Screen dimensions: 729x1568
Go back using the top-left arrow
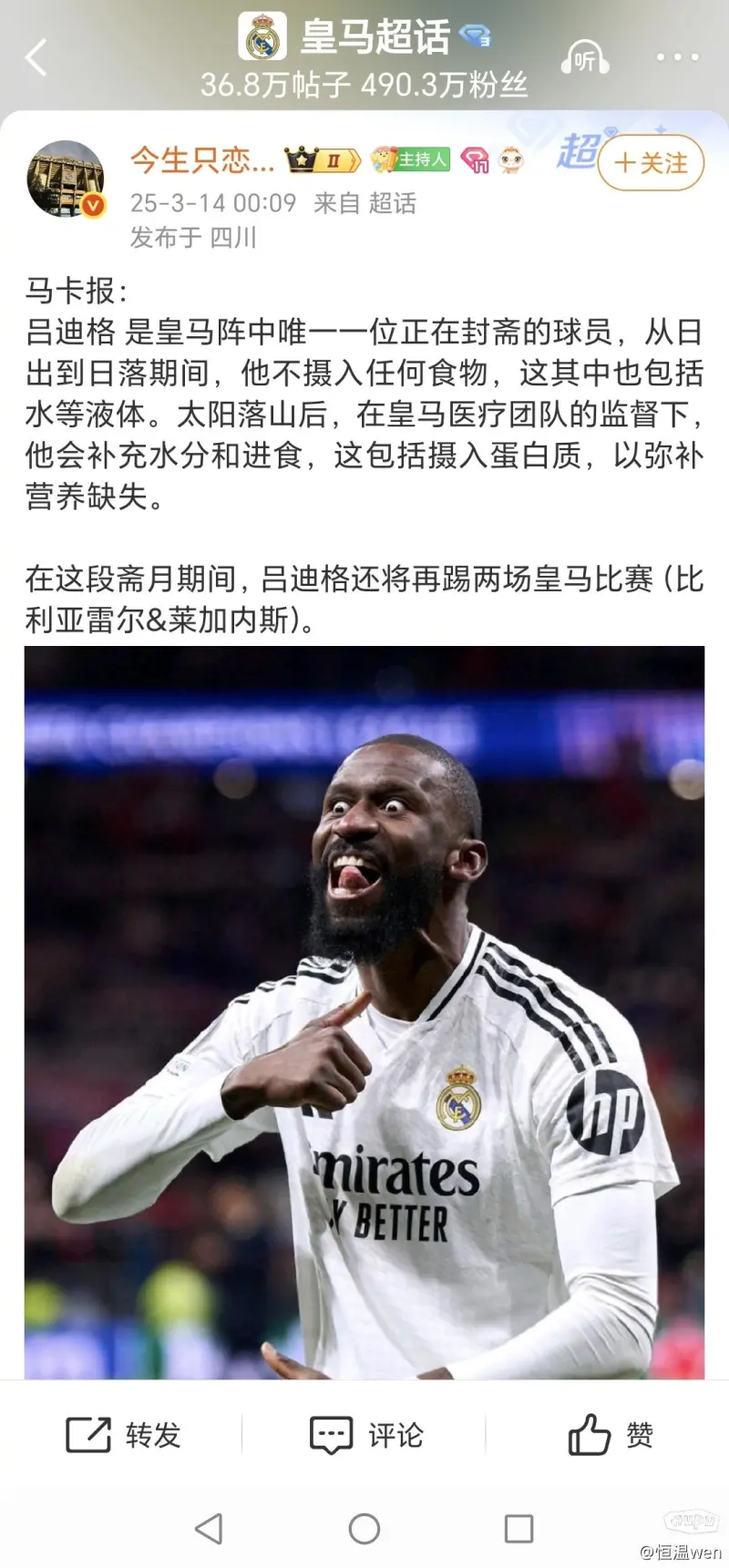[x=36, y=58]
